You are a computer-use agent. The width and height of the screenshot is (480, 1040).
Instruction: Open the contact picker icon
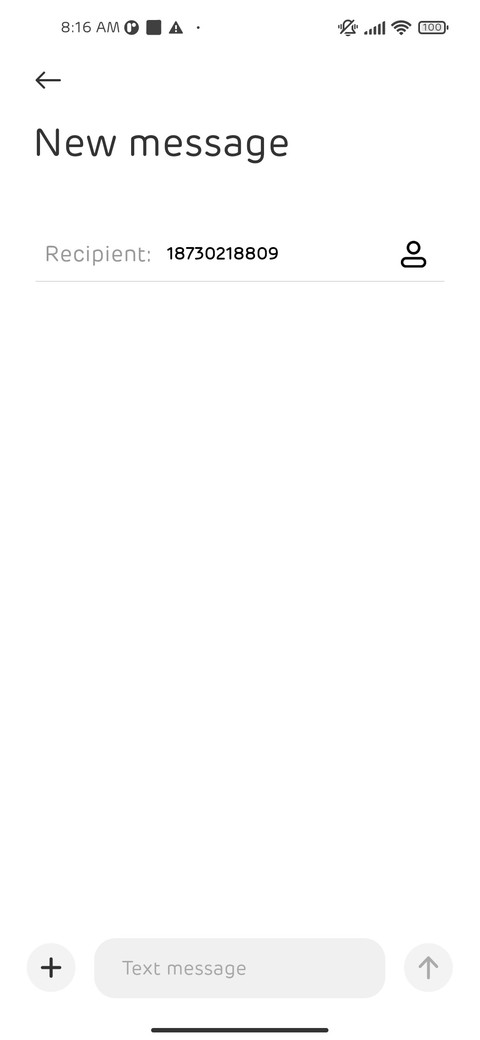pyautogui.click(x=413, y=254)
